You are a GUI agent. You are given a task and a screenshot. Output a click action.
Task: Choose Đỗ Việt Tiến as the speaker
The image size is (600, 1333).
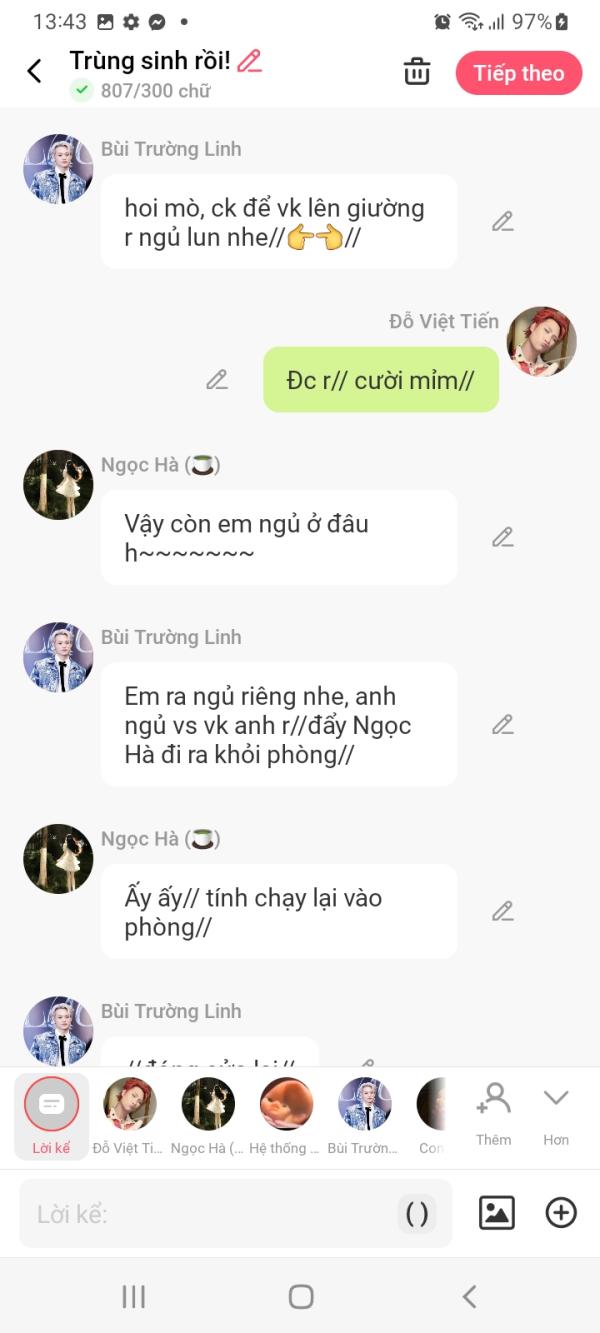tap(130, 1115)
